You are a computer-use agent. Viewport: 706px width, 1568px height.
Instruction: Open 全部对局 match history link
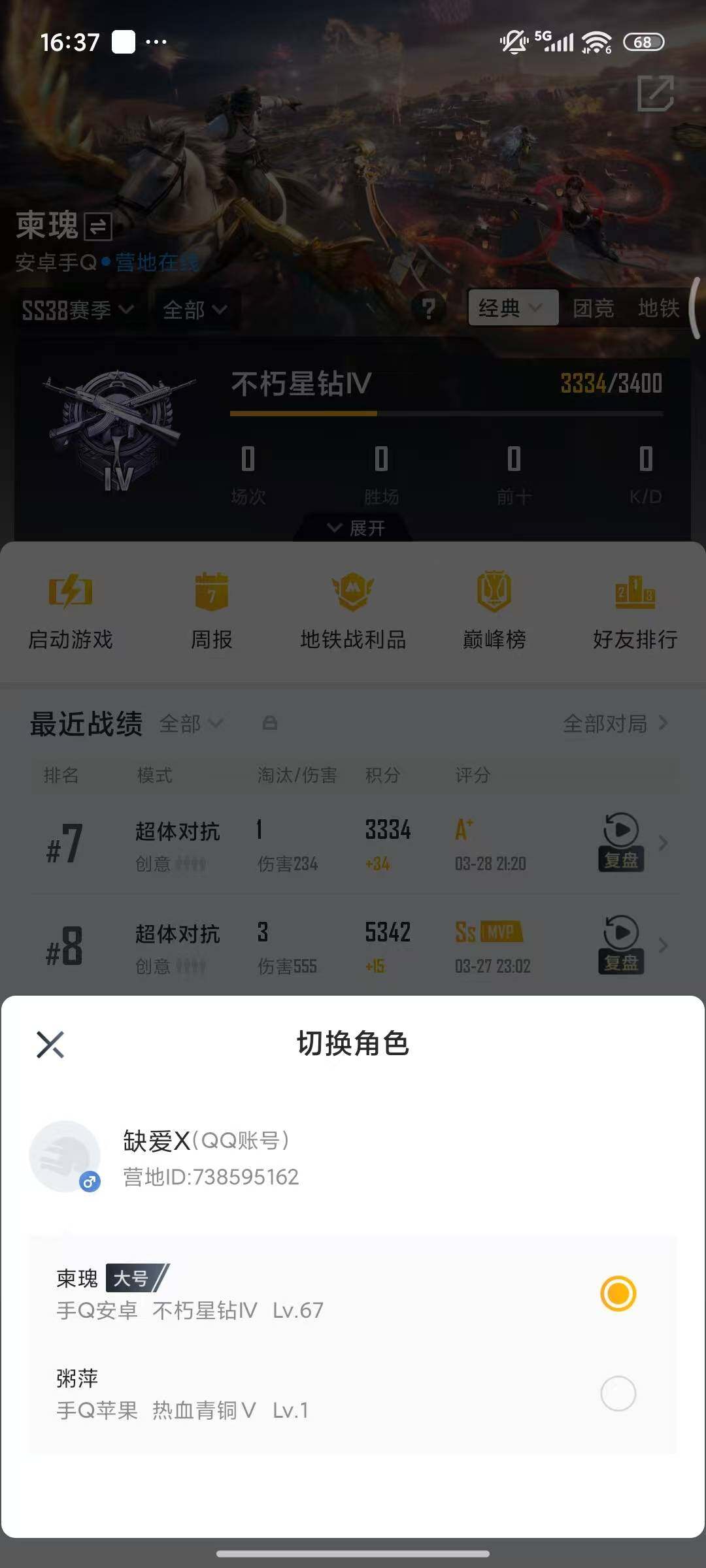click(607, 723)
